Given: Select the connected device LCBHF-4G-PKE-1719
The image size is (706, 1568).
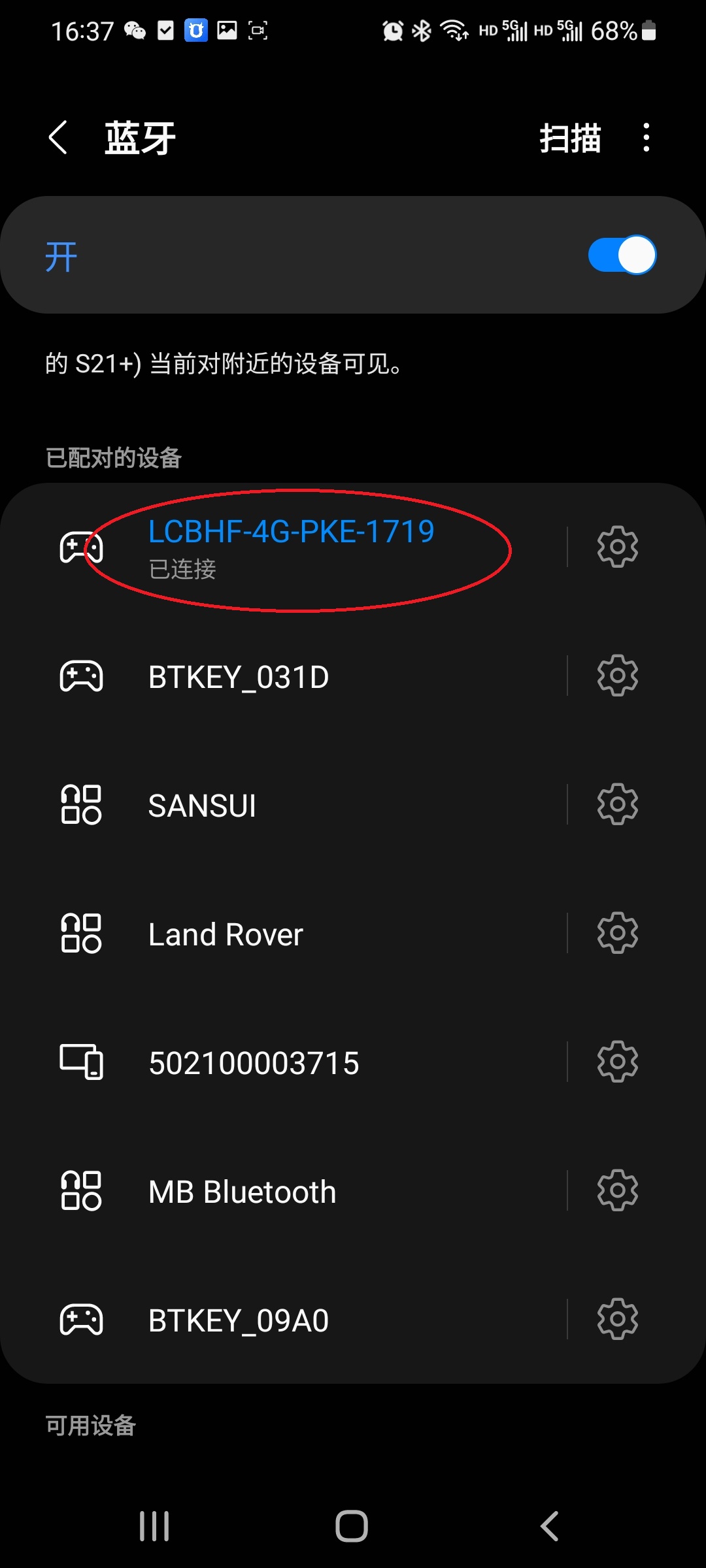Looking at the screenshot, I should (291, 547).
